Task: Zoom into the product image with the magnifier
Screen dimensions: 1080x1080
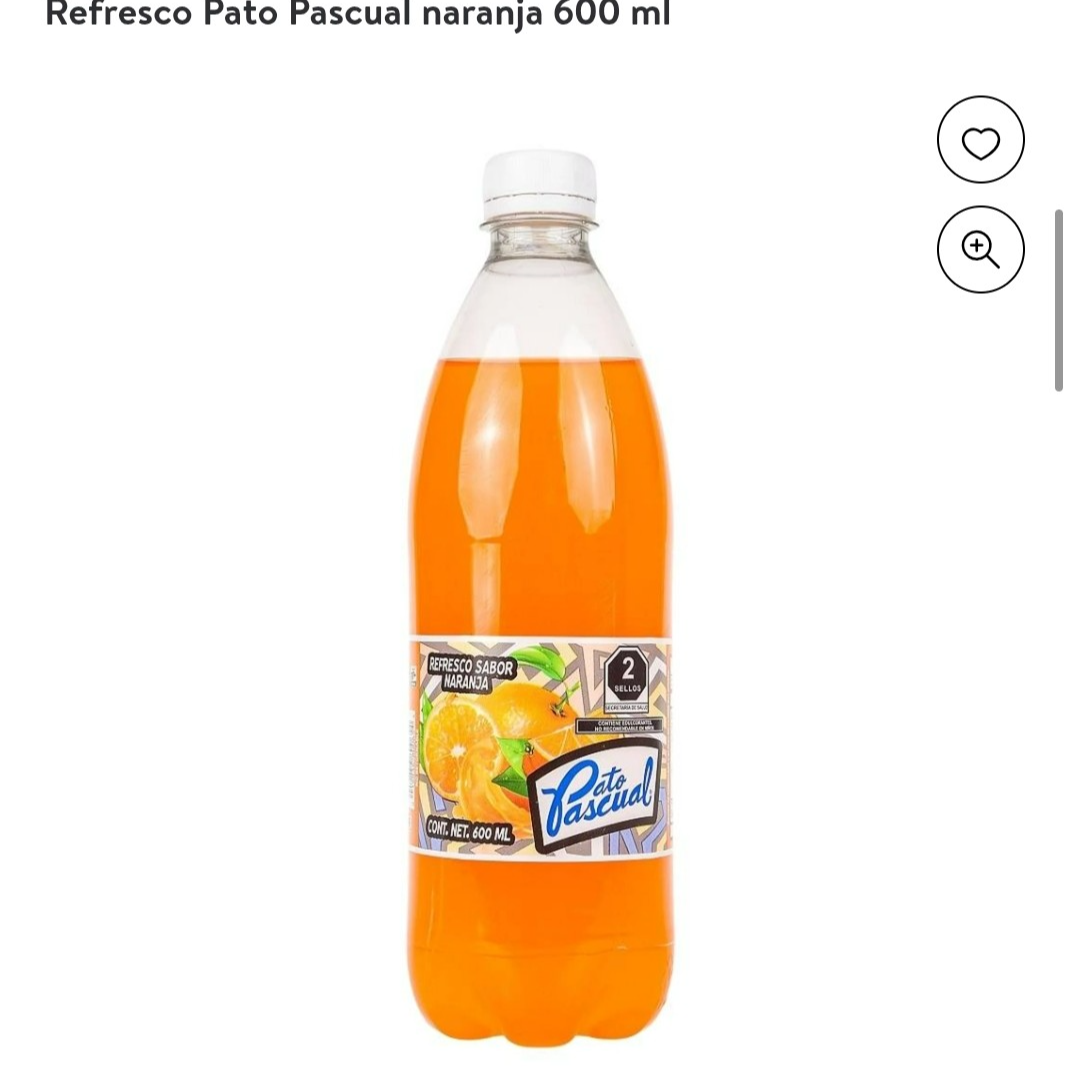Action: (980, 249)
